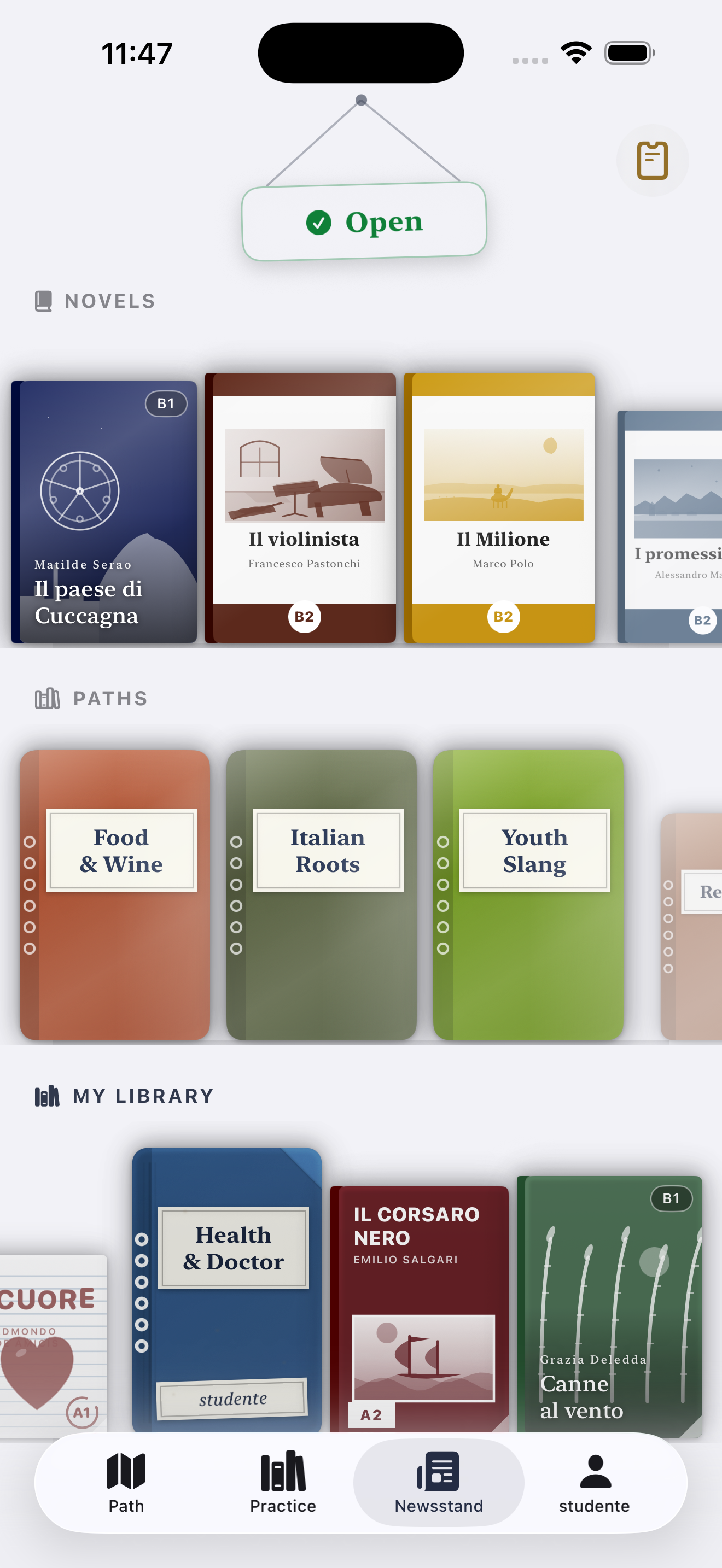Open Il violinista by Francesco Pastonchi
The image size is (722, 1568).
(301, 508)
